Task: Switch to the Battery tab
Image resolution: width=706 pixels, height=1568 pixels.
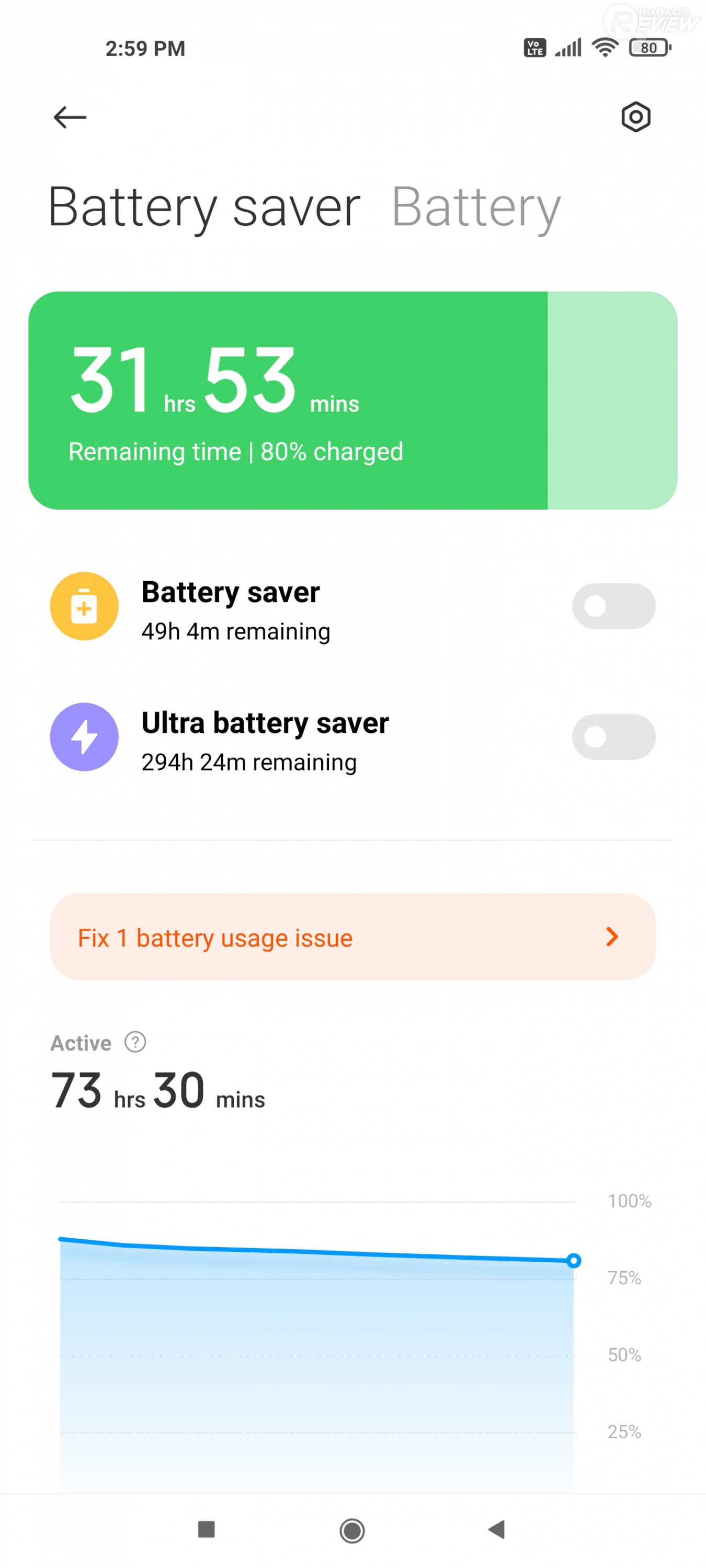Action: (x=475, y=208)
